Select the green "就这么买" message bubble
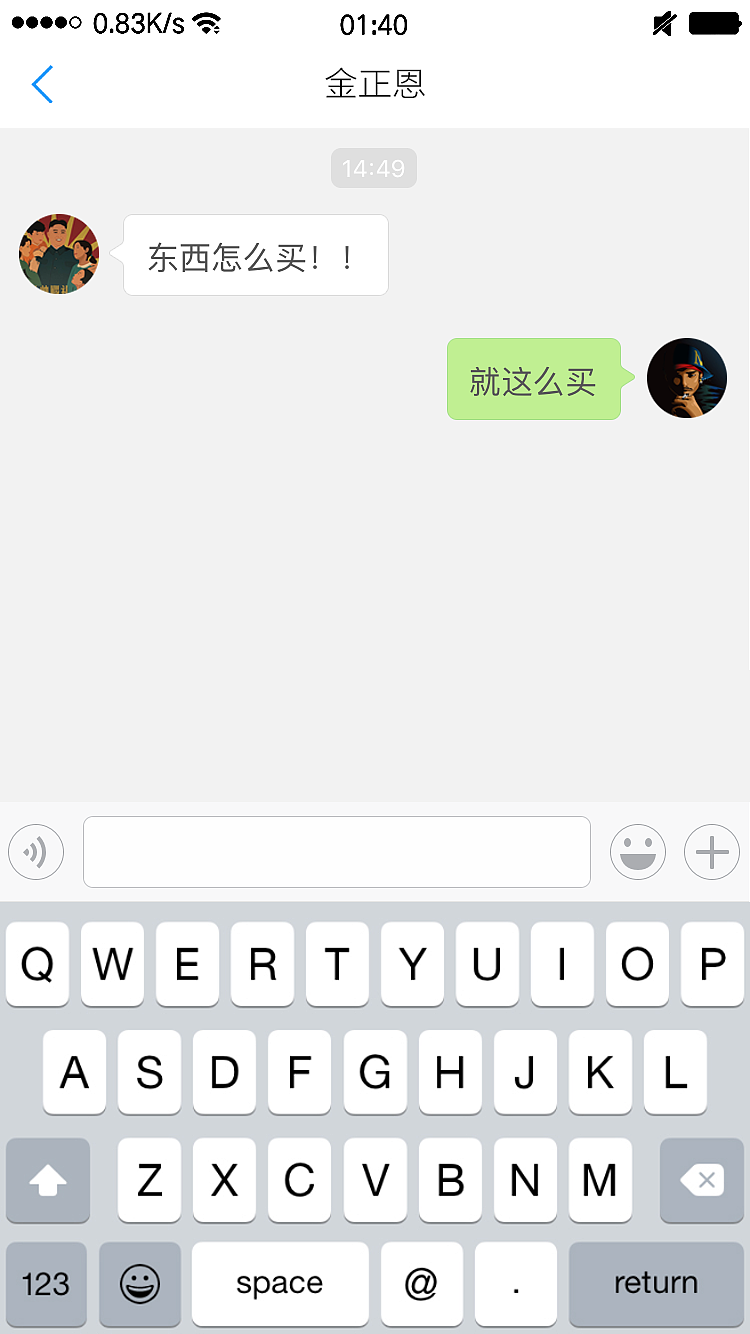This screenshot has width=750, height=1334. 534,379
